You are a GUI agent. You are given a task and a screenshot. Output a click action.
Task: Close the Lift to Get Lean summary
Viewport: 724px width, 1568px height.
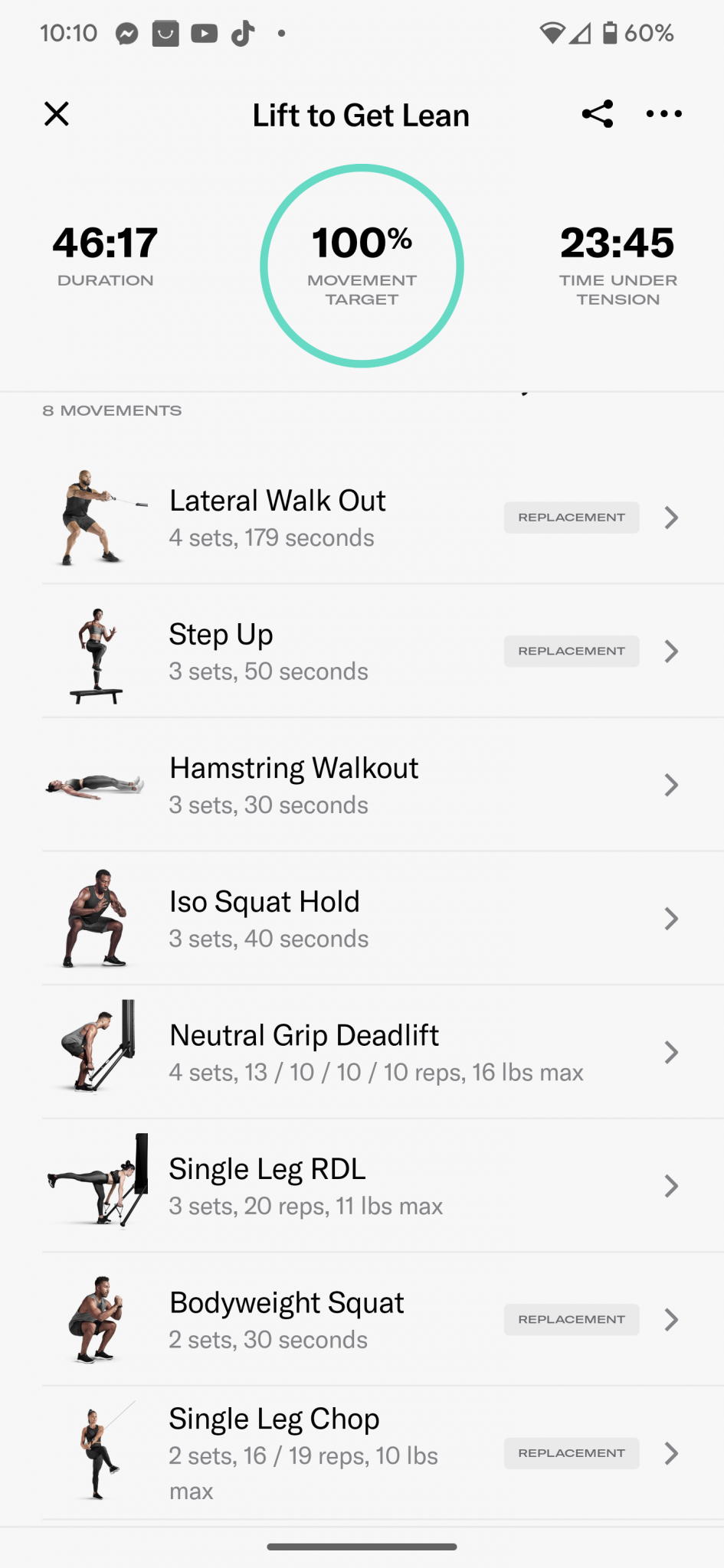pos(57,114)
